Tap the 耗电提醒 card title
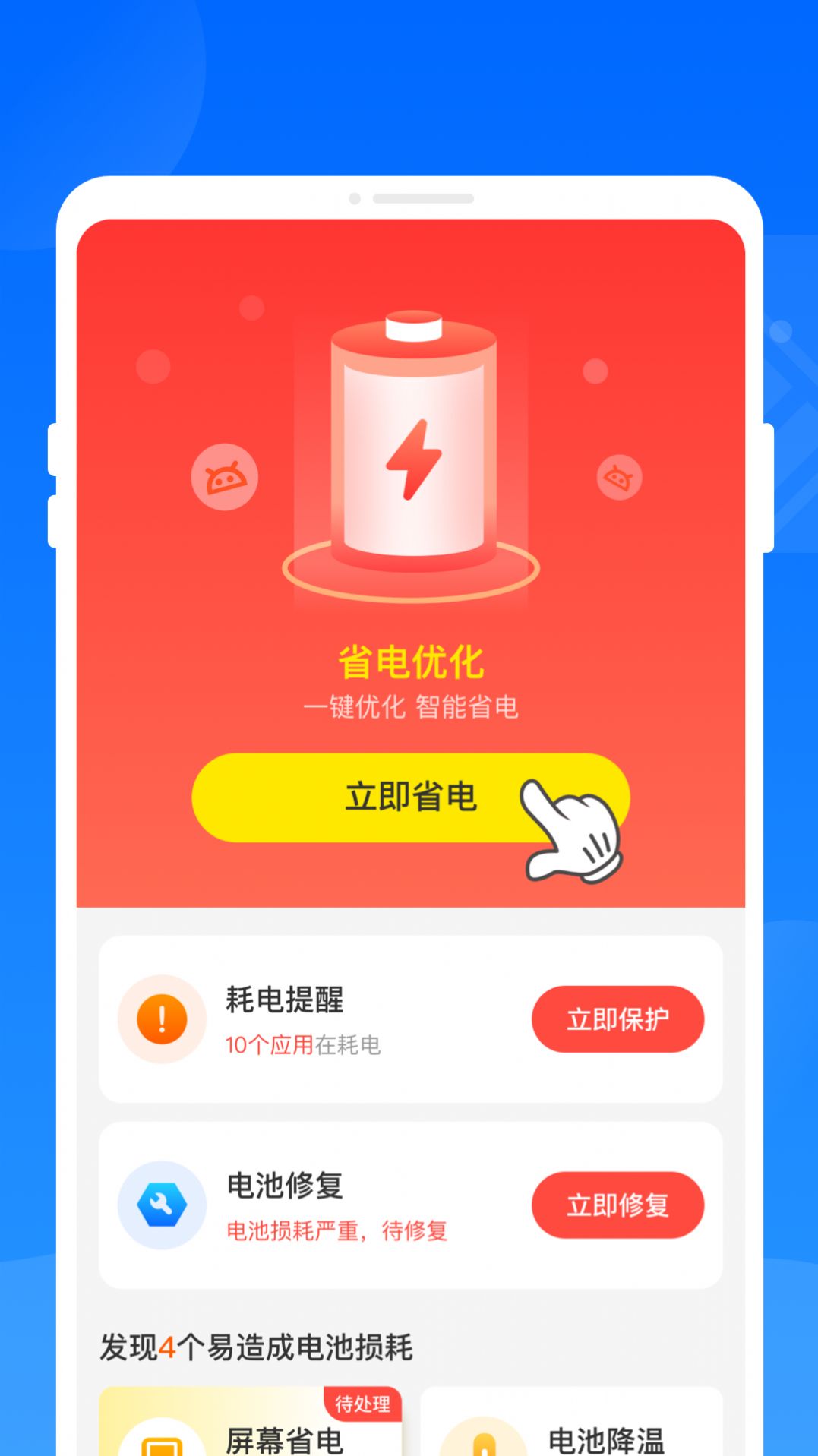 [285, 1001]
